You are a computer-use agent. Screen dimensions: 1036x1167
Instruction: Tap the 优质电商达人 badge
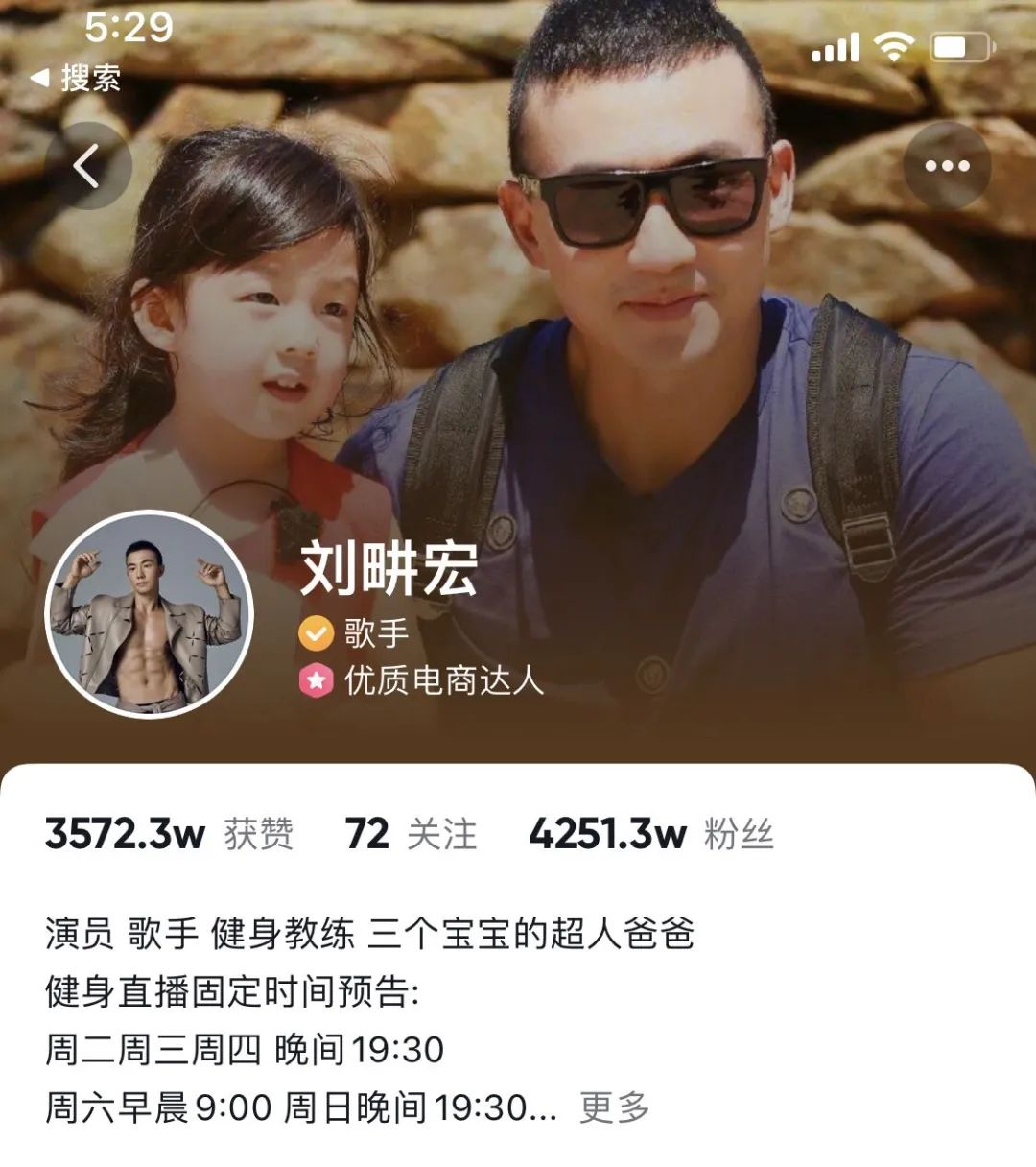422,680
